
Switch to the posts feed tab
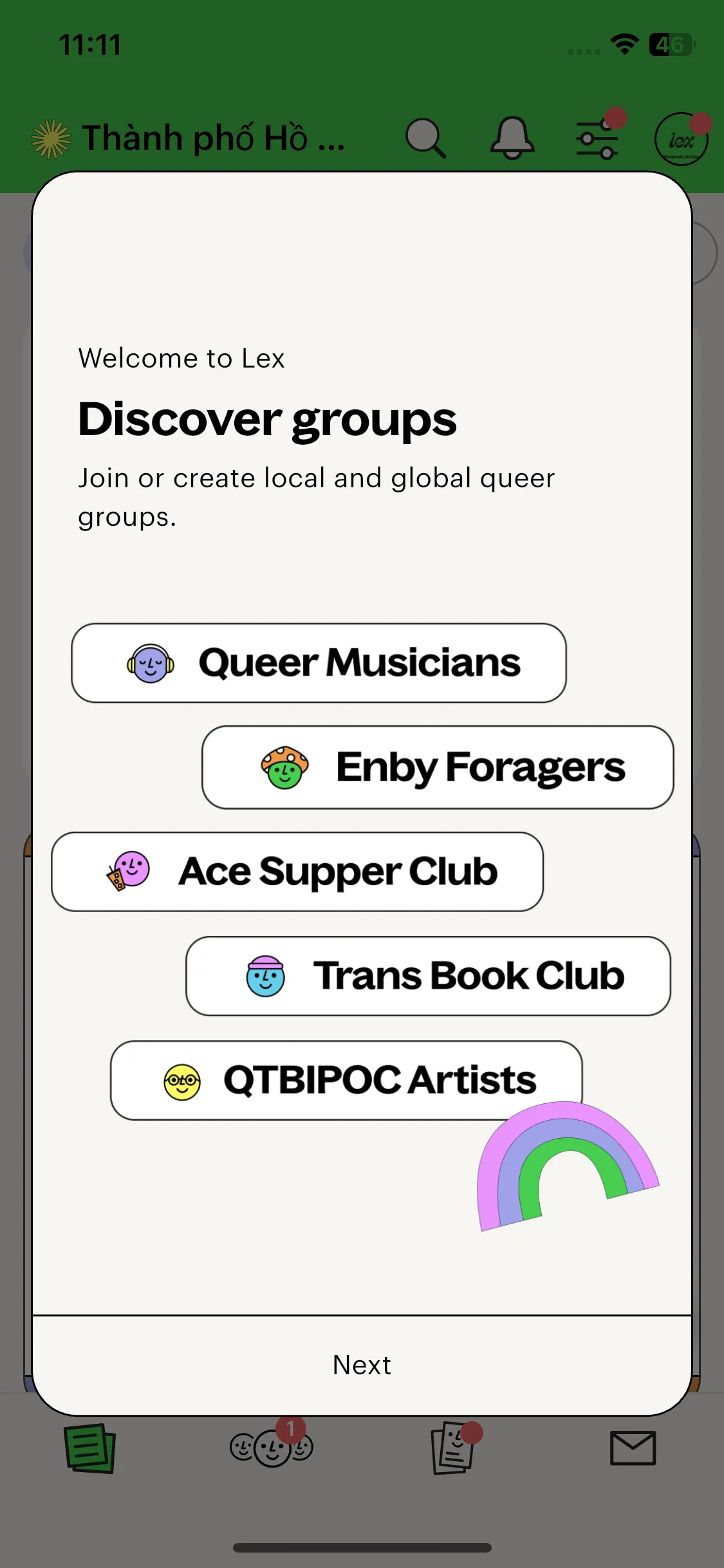click(x=90, y=1448)
